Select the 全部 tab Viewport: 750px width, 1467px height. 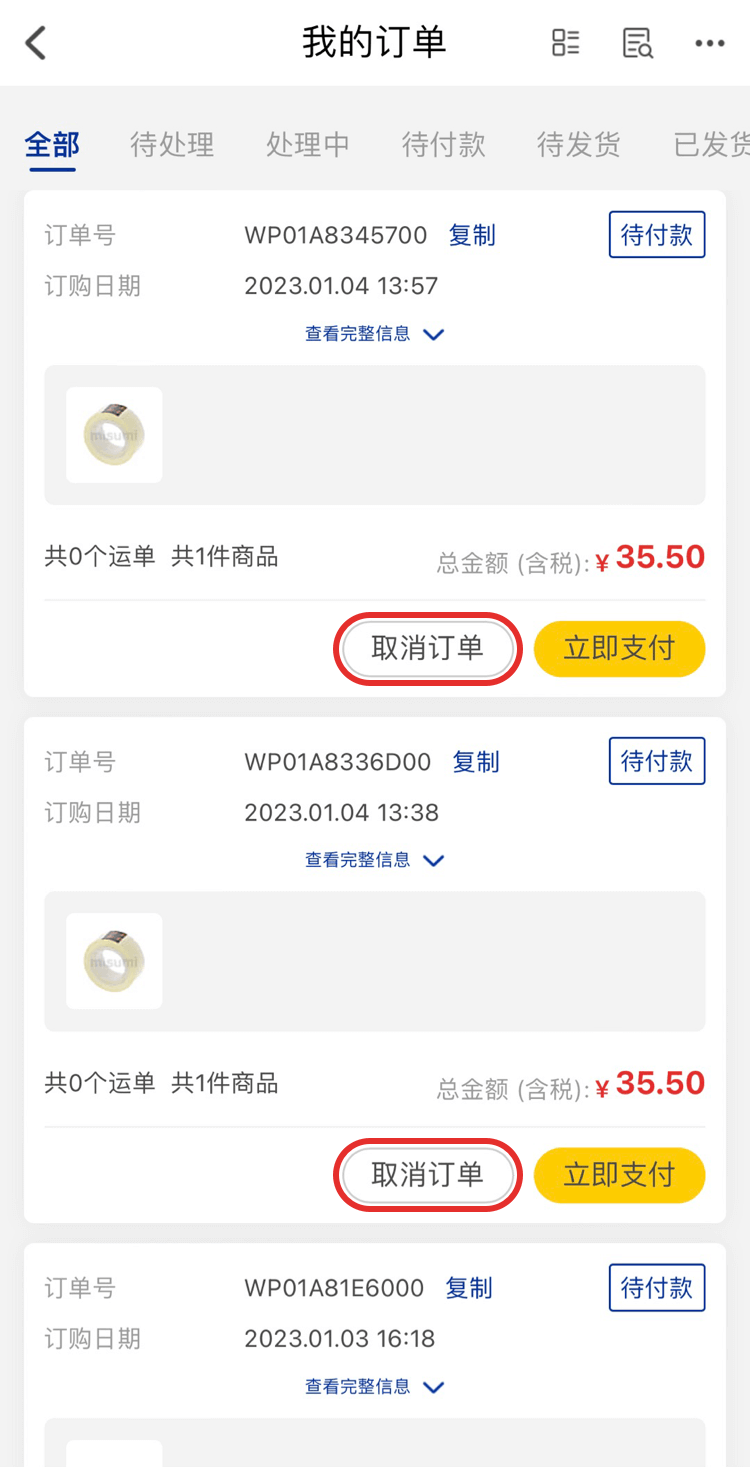tap(52, 145)
